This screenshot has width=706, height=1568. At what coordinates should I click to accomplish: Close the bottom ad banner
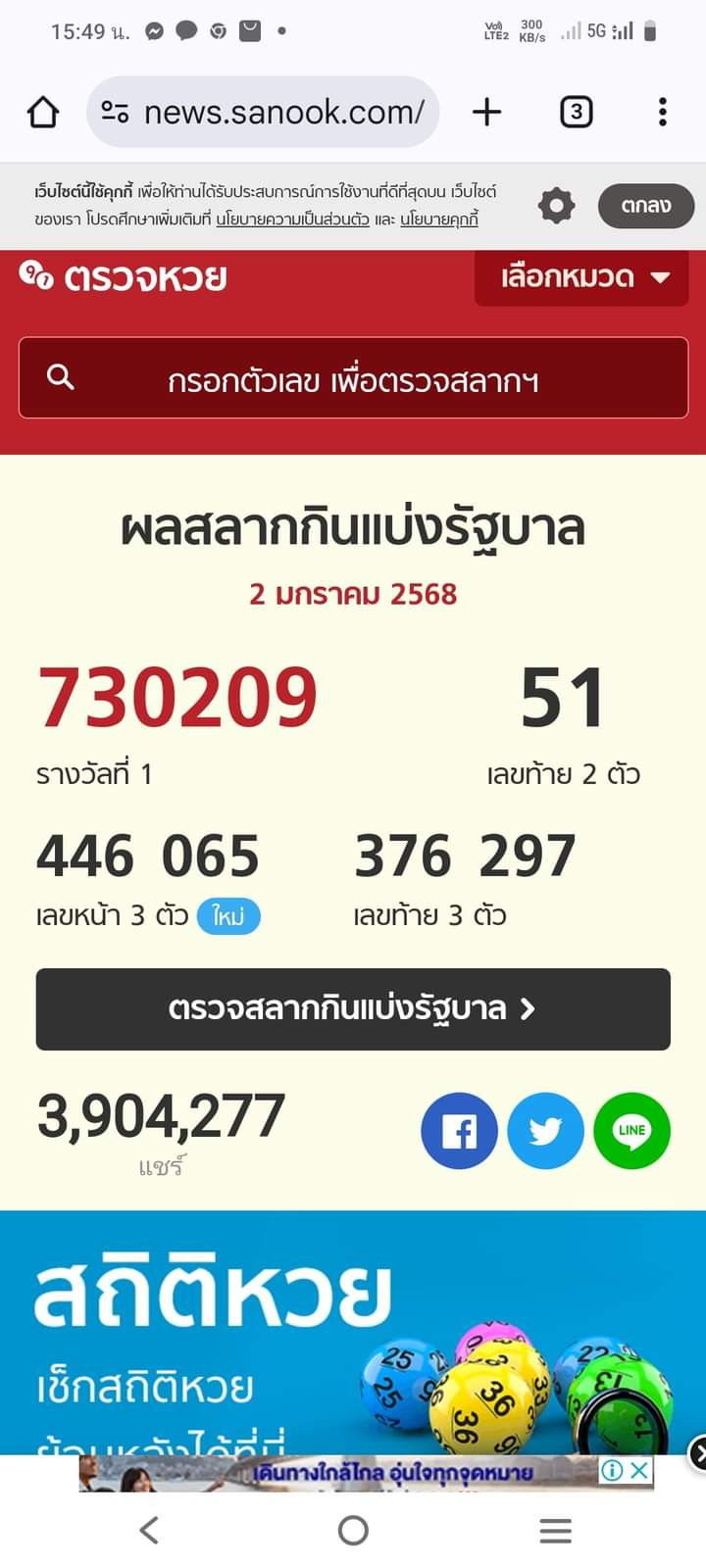(639, 1470)
